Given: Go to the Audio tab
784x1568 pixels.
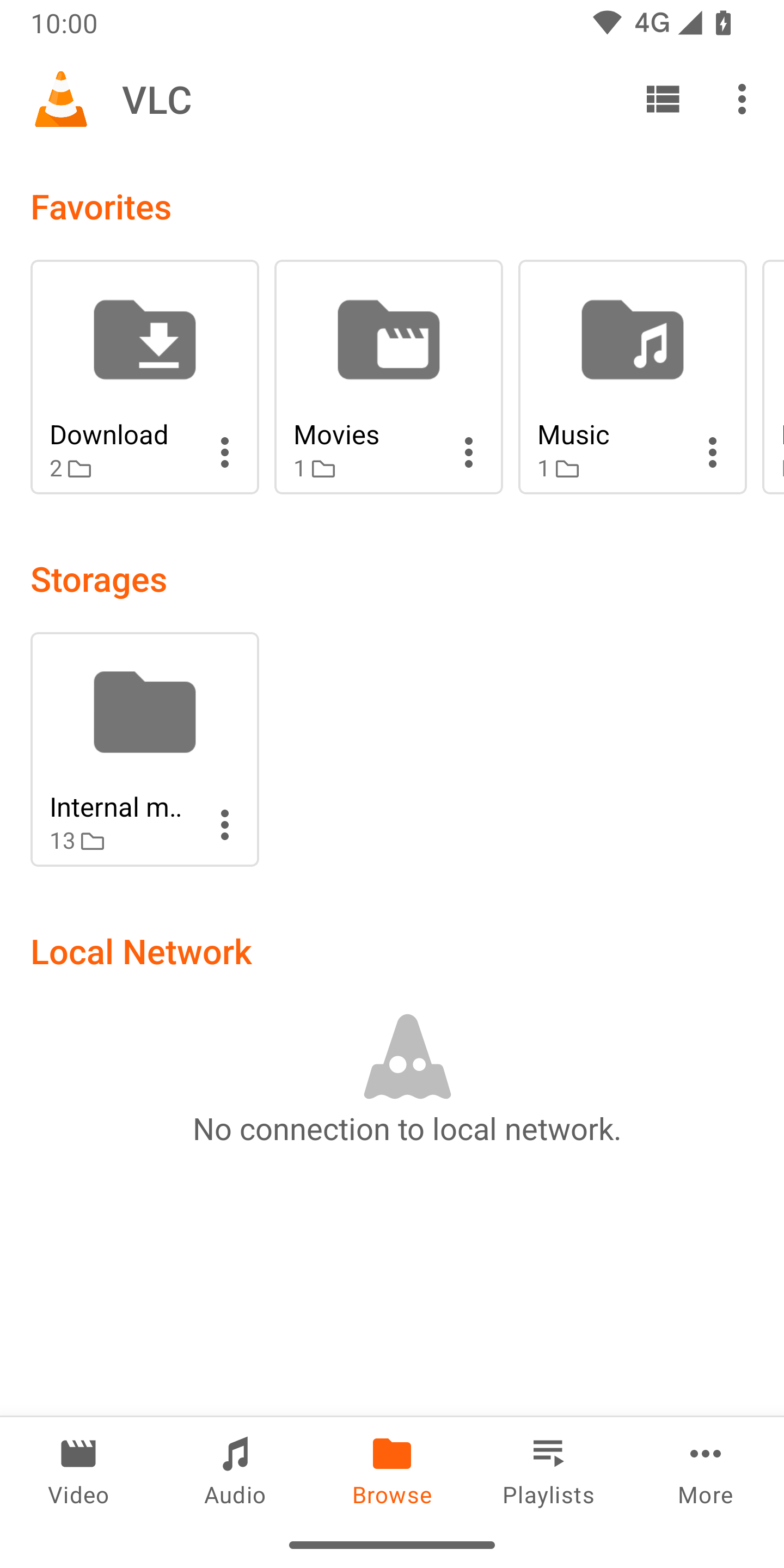Looking at the screenshot, I should click(235, 1471).
